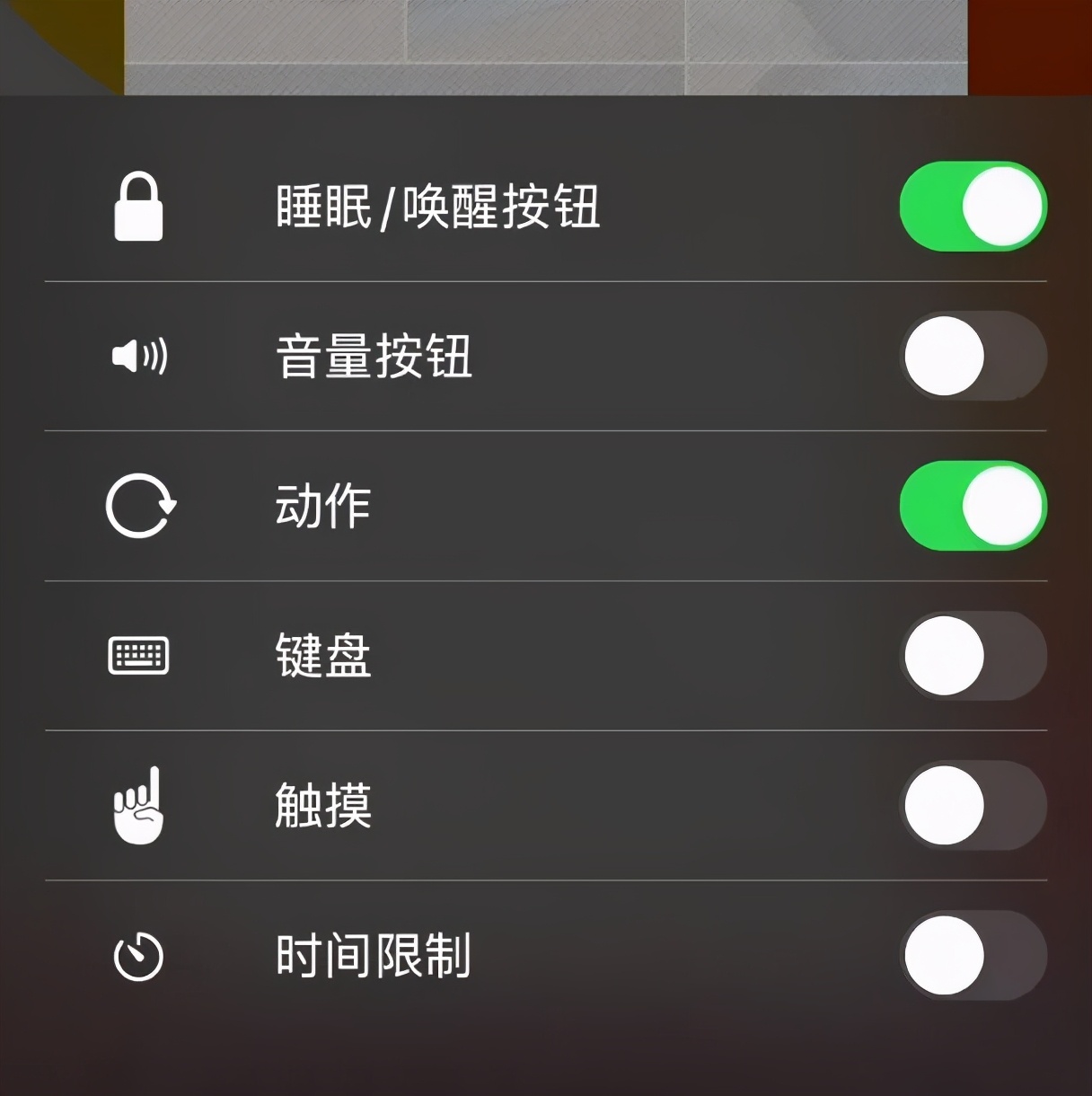Viewport: 1092px width, 1096px height.
Task: Click the keyboard icon beside 键盘
Action: [139, 656]
